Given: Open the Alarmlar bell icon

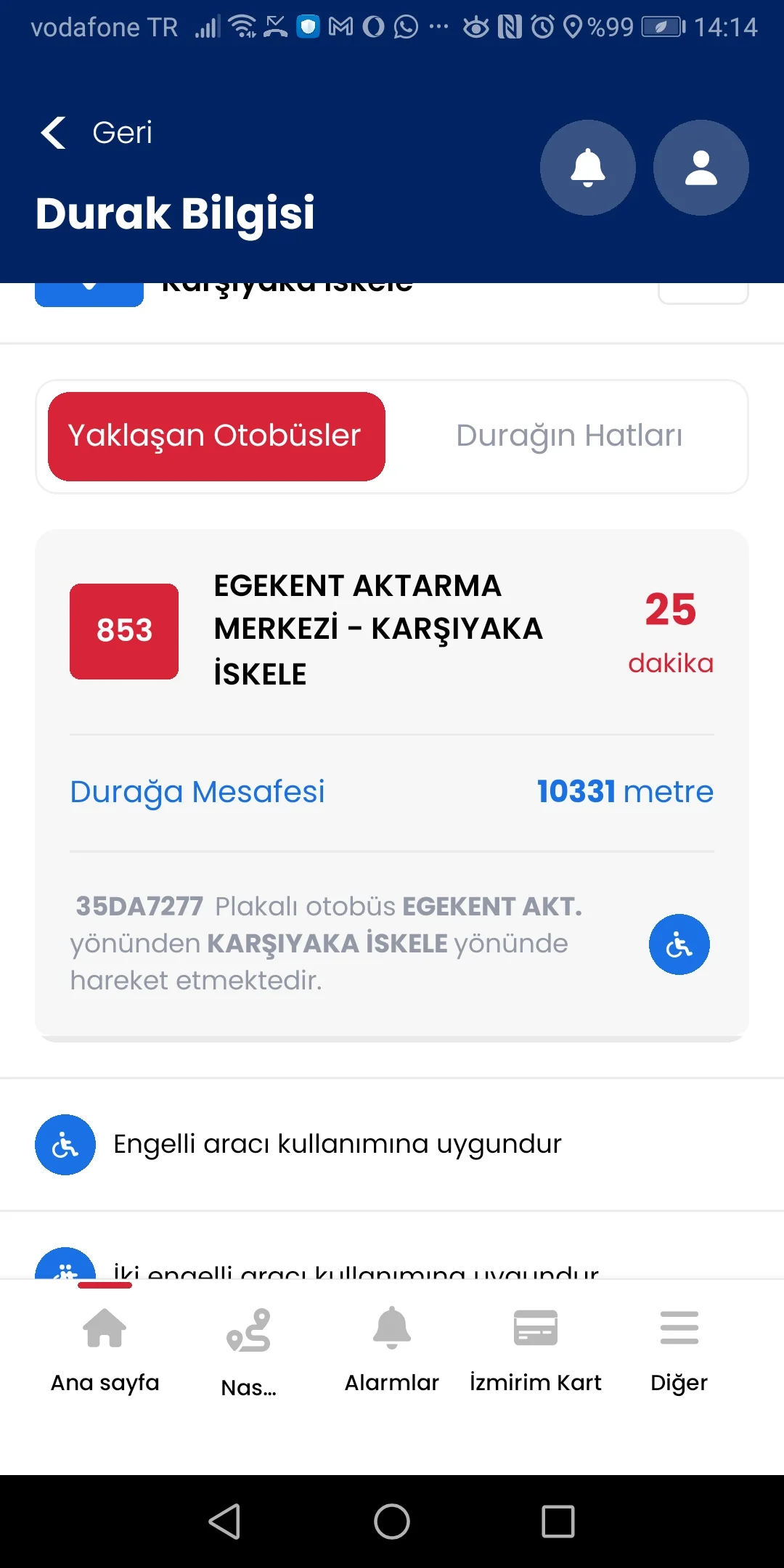Looking at the screenshot, I should tap(391, 1329).
